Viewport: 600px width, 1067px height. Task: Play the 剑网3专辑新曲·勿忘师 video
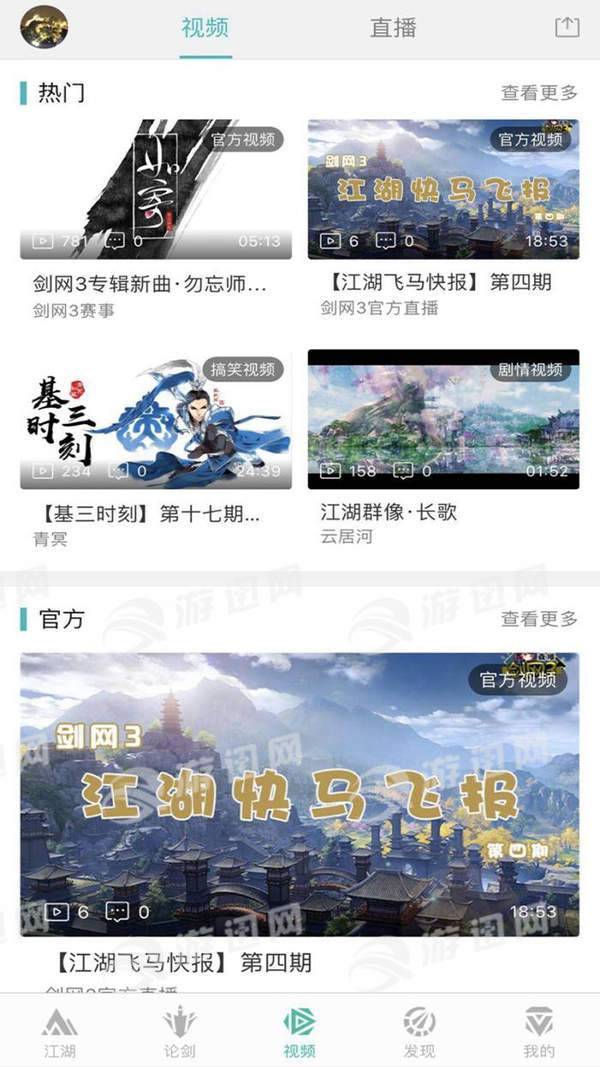(156, 189)
